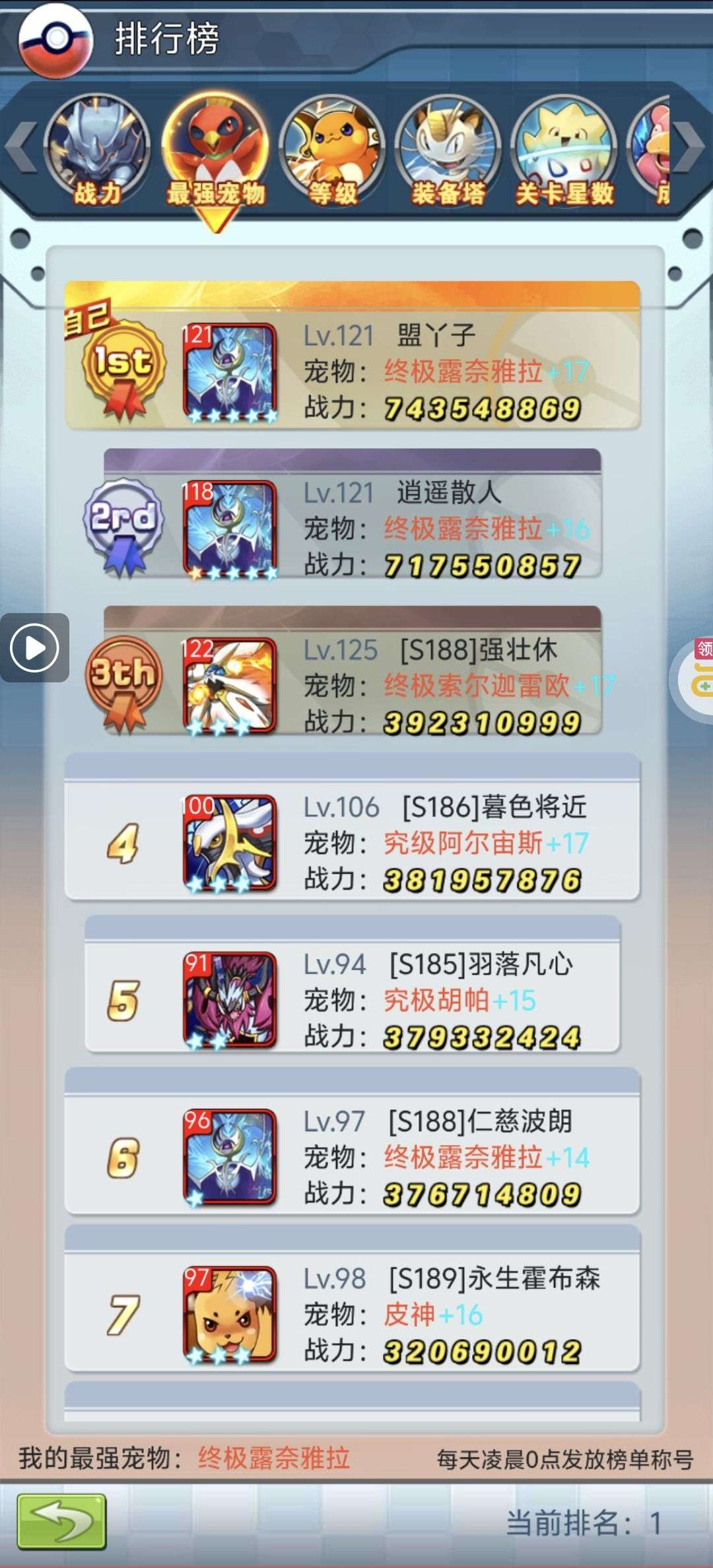Tap the left arrow of the tab bar
713x1568 pixels.
click(21, 147)
